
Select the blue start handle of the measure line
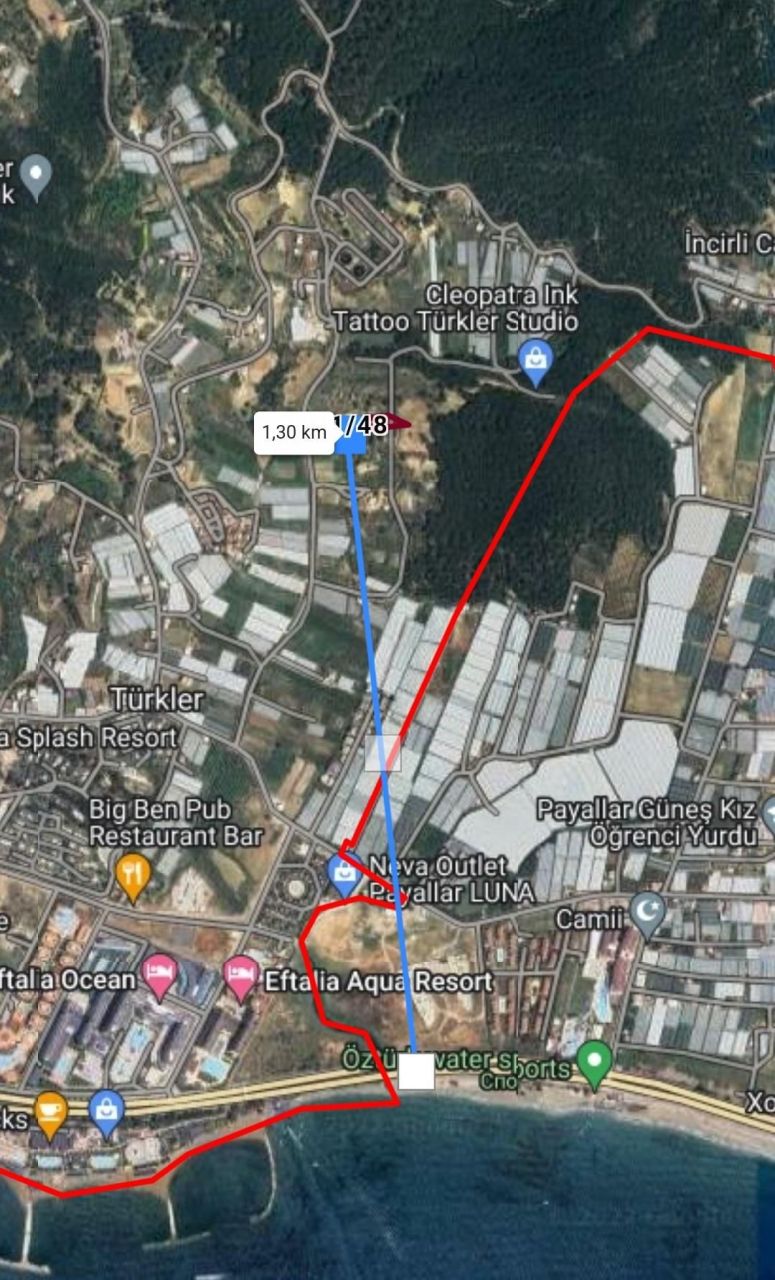click(x=349, y=438)
